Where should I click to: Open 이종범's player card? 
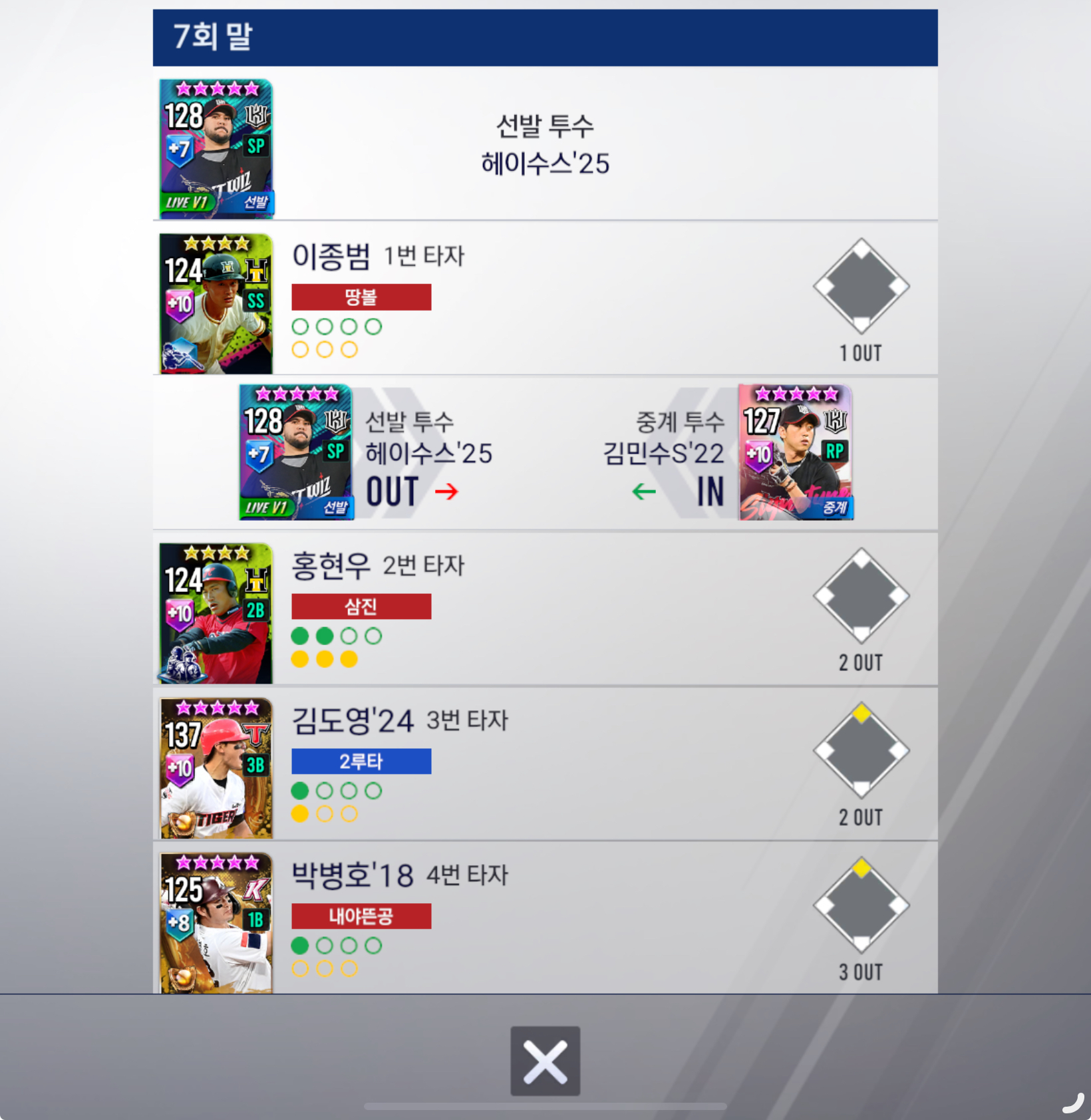(x=216, y=303)
